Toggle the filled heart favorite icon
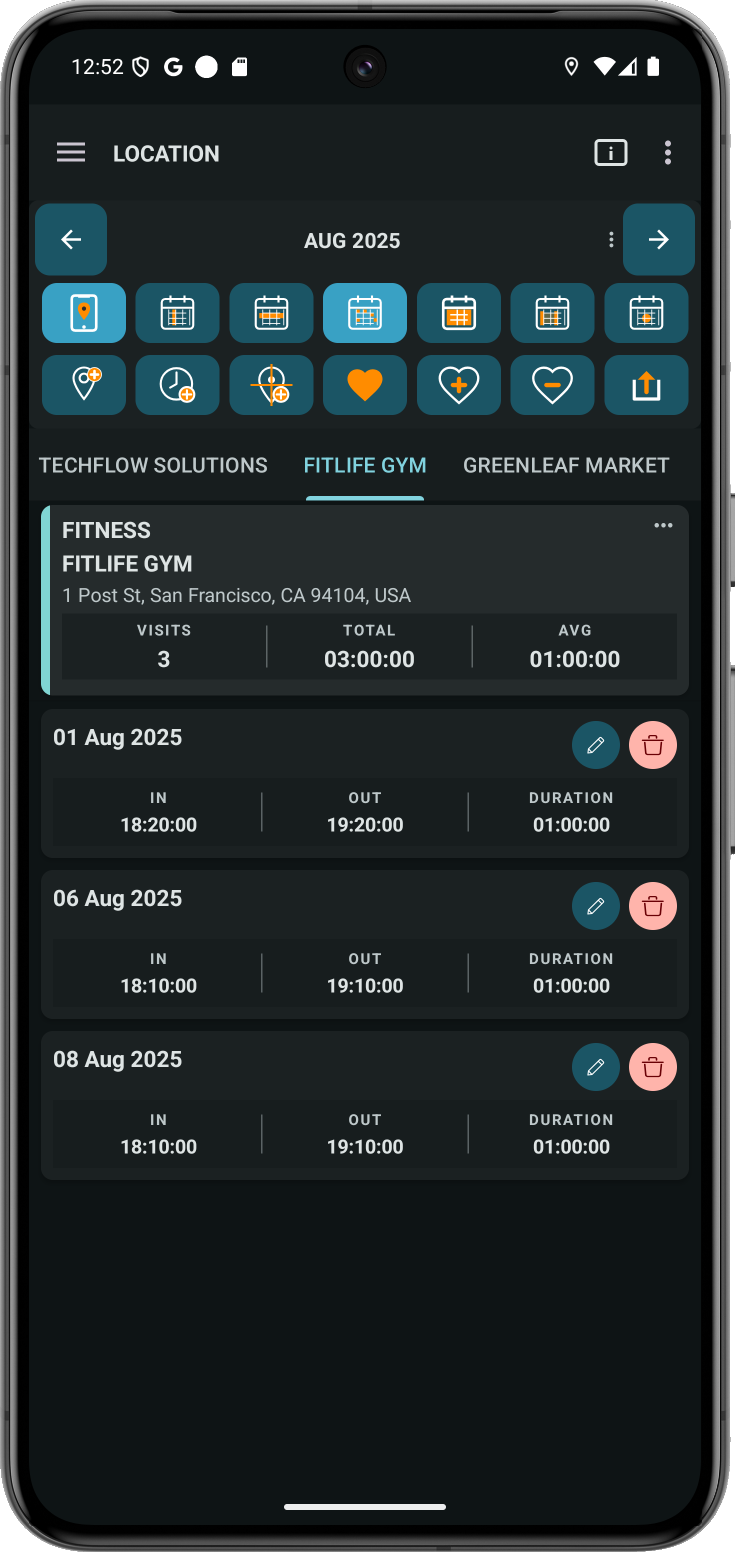The image size is (735, 1552). point(365,385)
